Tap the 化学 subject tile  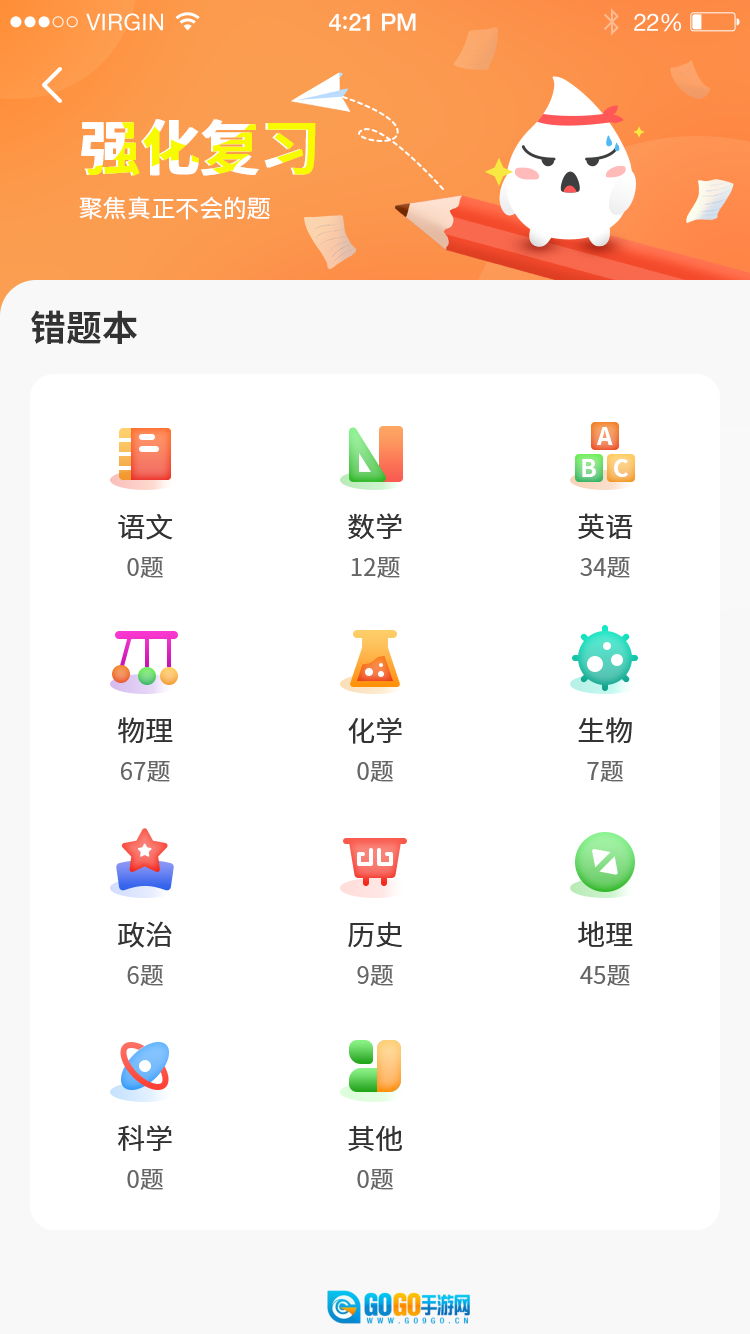tap(375, 704)
